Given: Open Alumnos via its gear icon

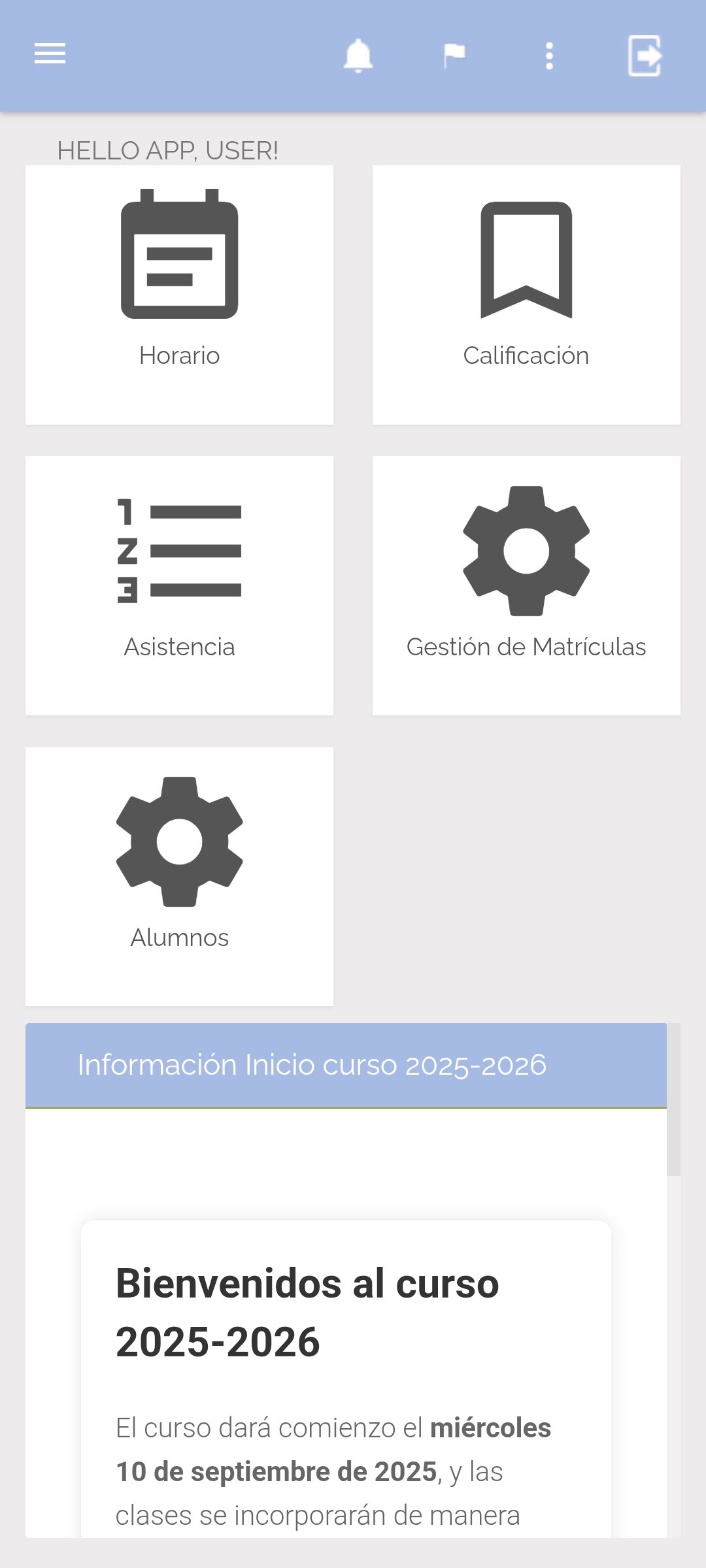Looking at the screenshot, I should 179,841.
